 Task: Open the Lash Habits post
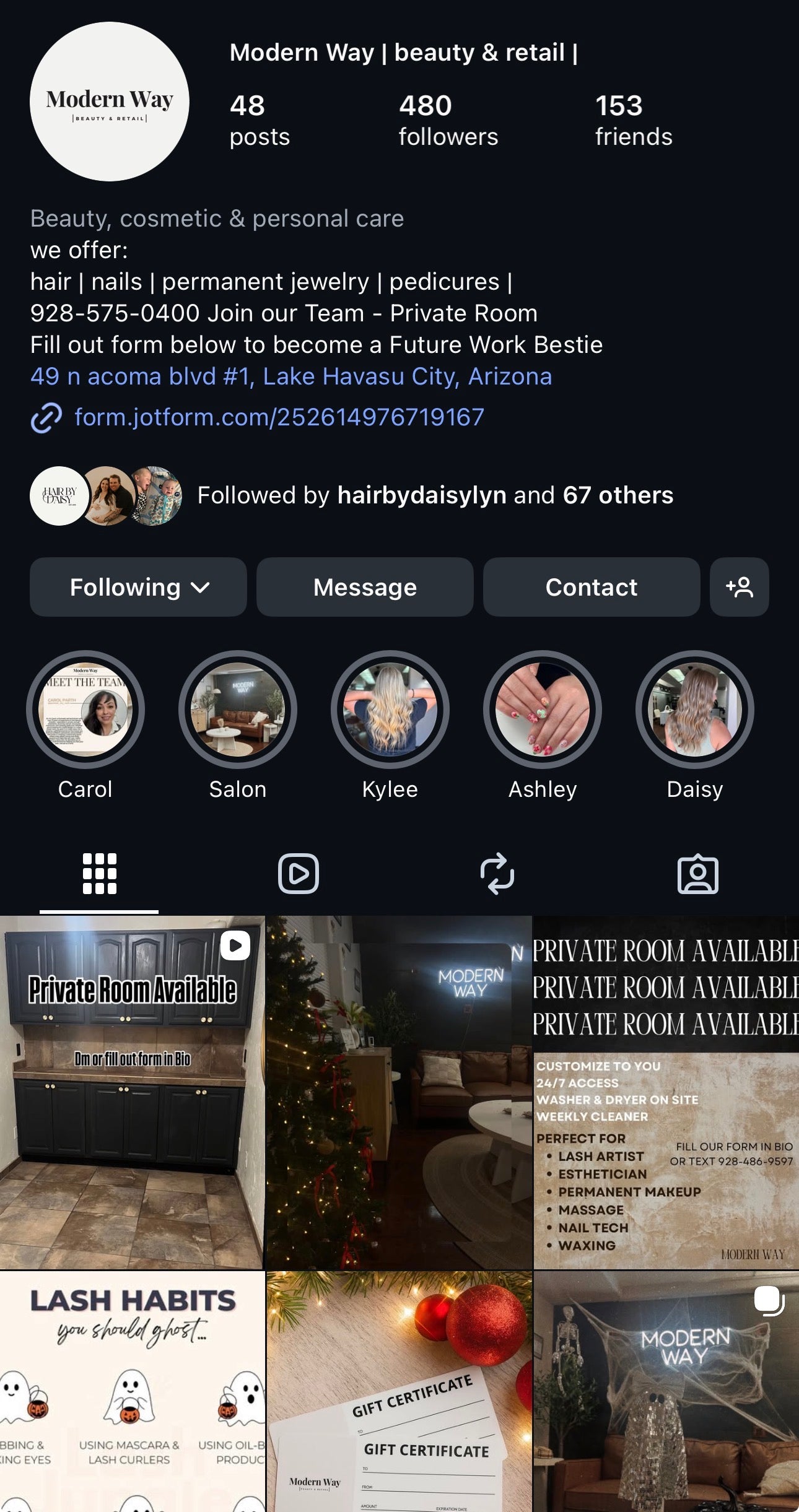(x=132, y=1392)
